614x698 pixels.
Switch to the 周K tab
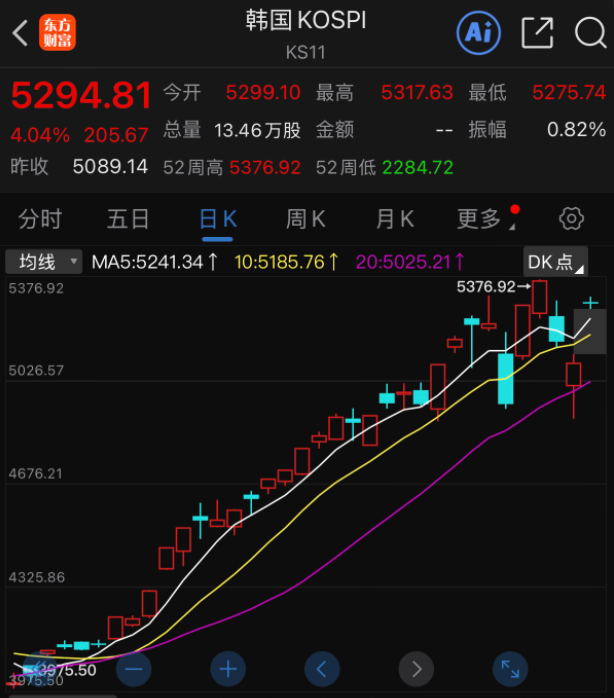(x=306, y=219)
